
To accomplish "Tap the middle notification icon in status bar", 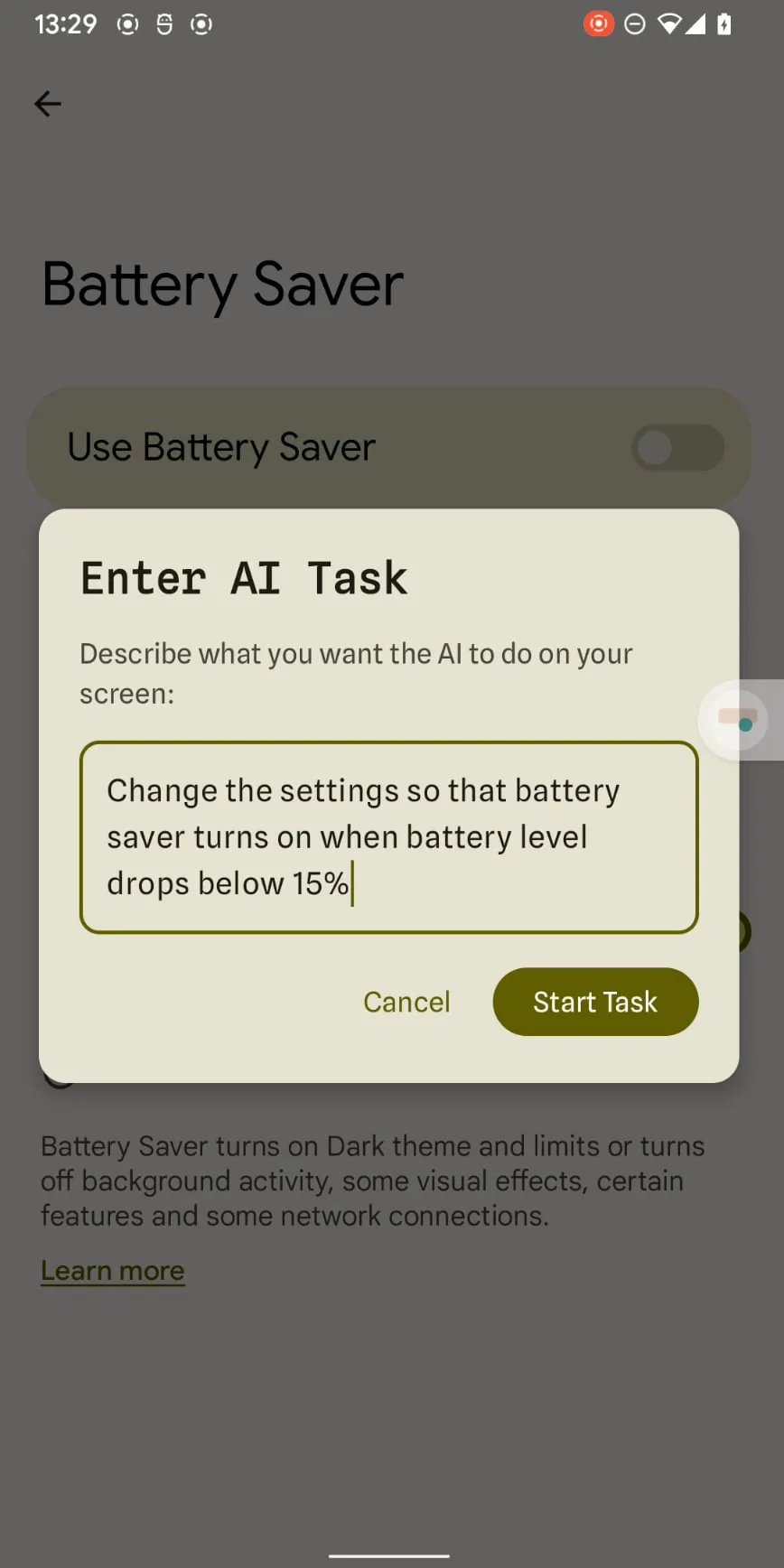I will [163, 24].
